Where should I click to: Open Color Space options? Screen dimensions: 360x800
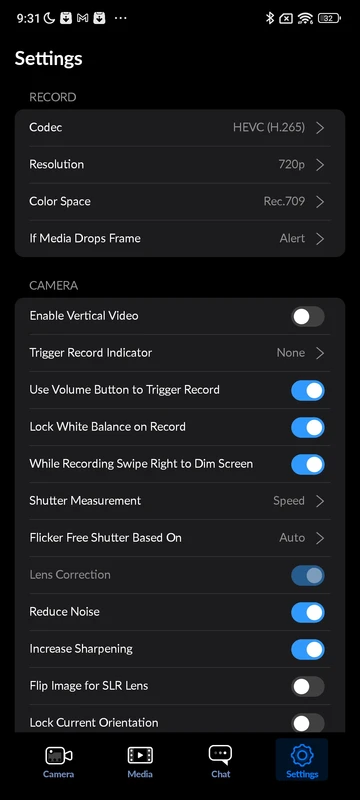click(179, 202)
